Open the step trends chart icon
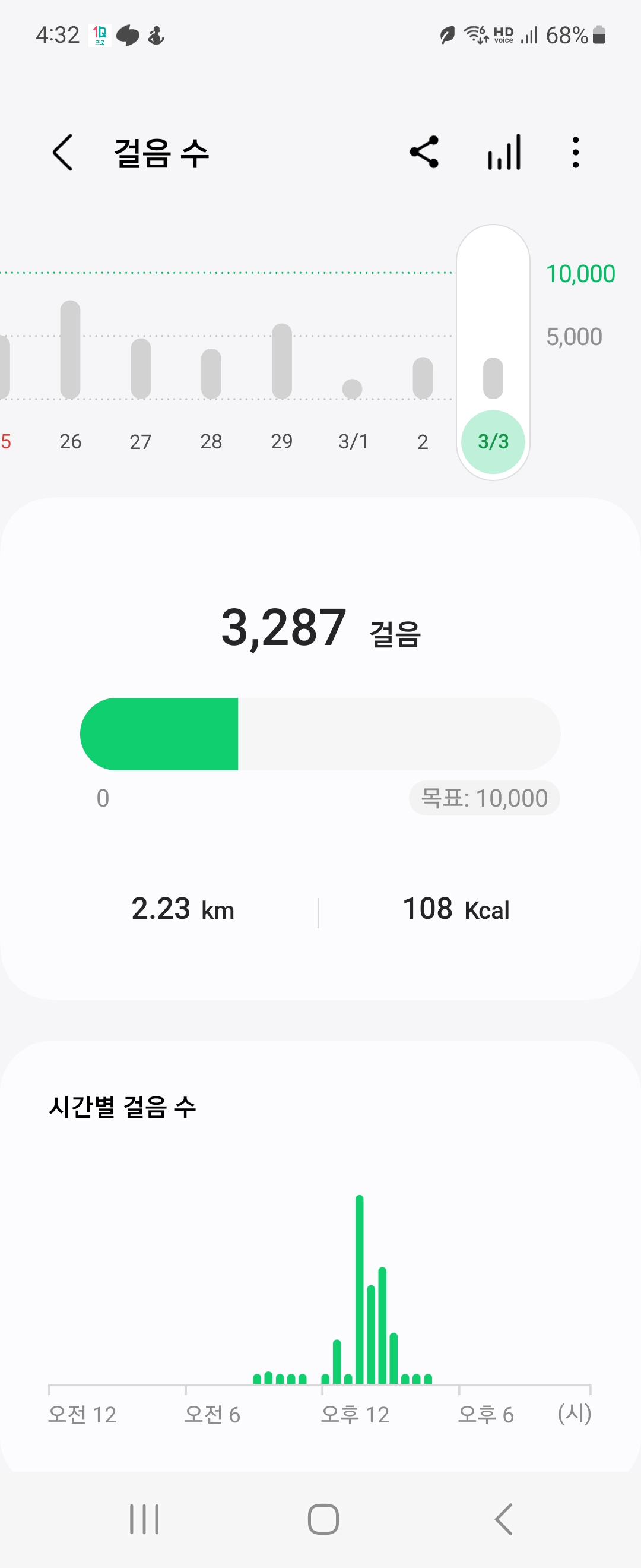The height and width of the screenshot is (1568, 641). (x=504, y=152)
